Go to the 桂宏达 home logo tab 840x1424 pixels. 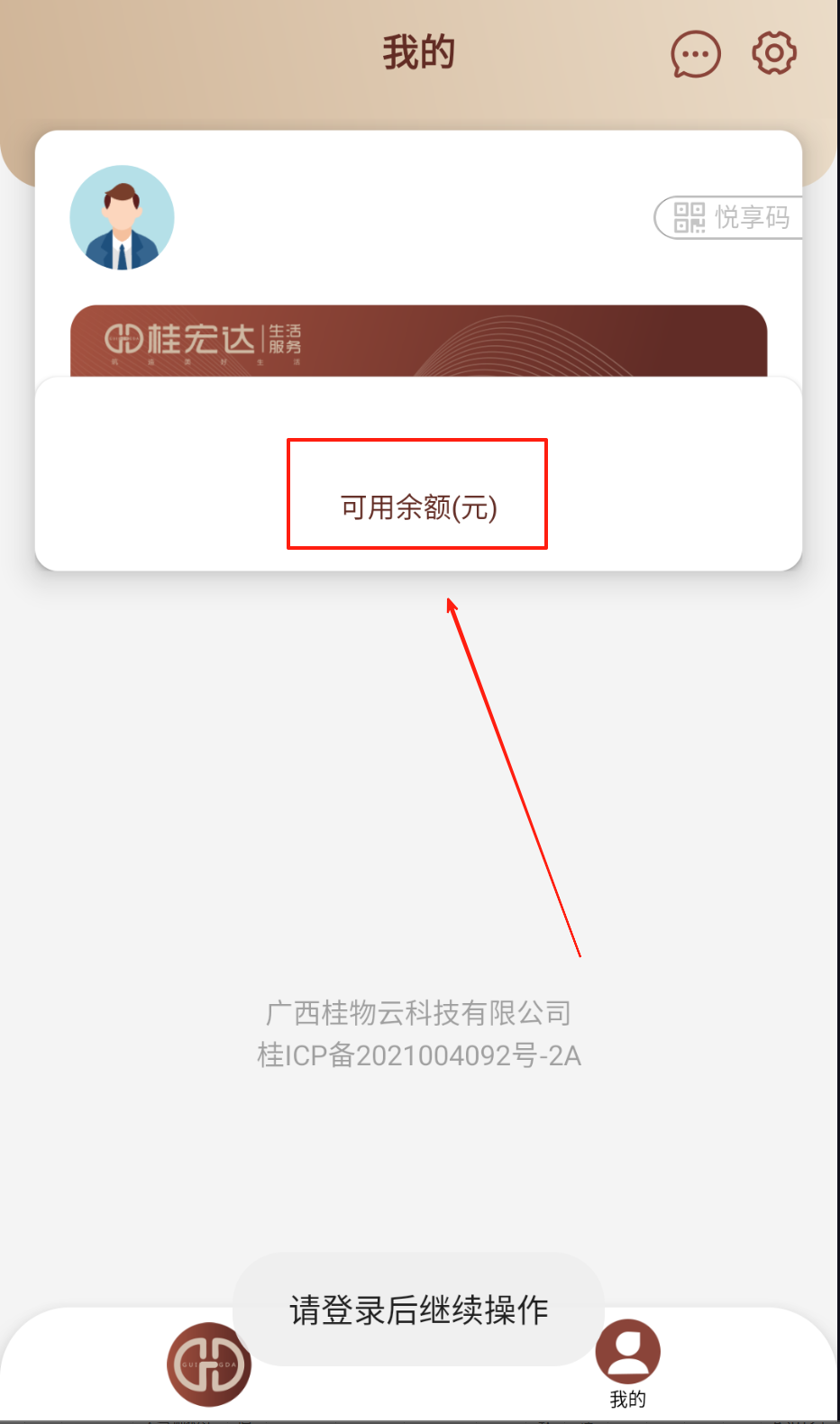(x=208, y=1365)
